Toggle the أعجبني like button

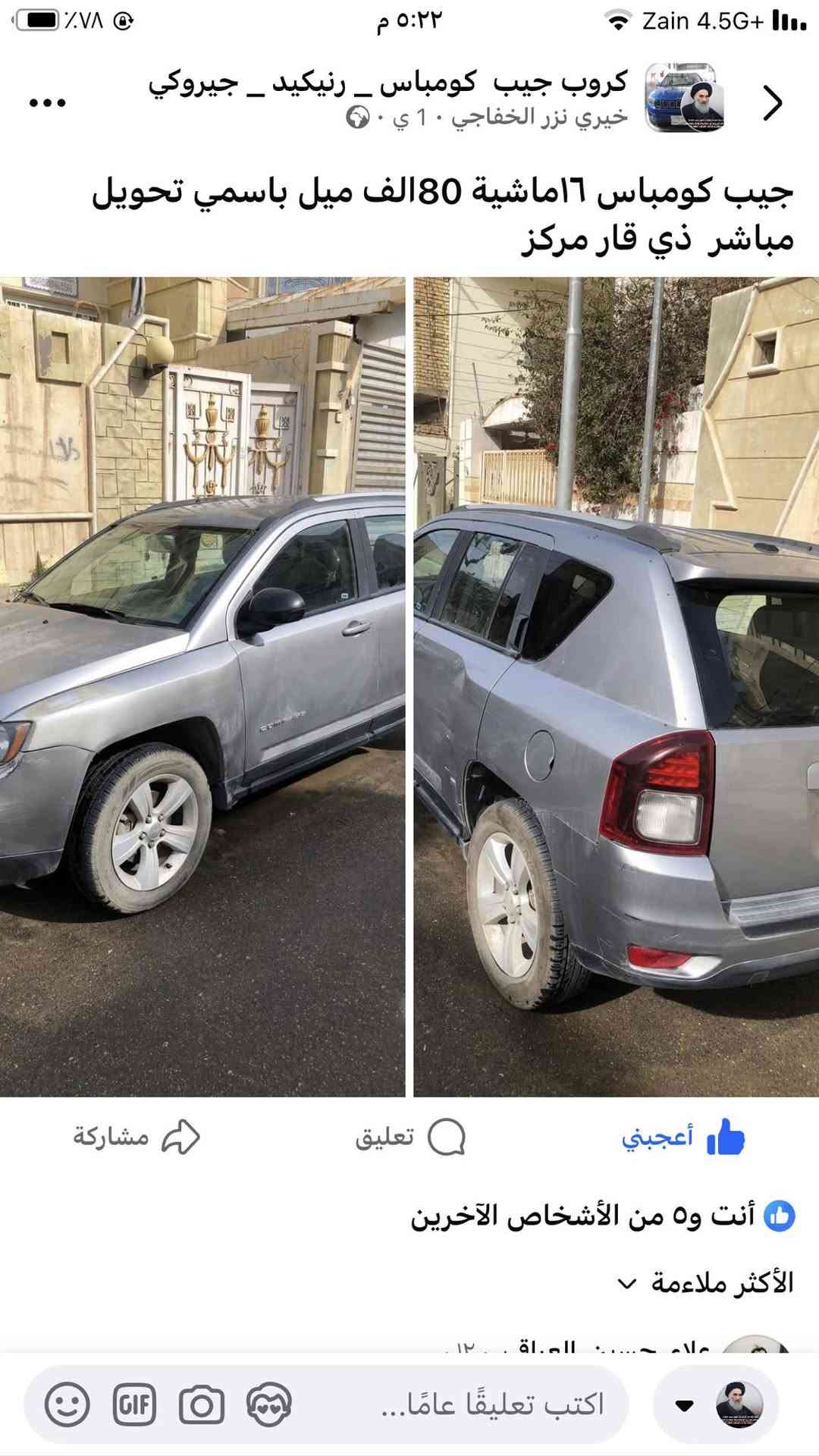(x=682, y=1137)
